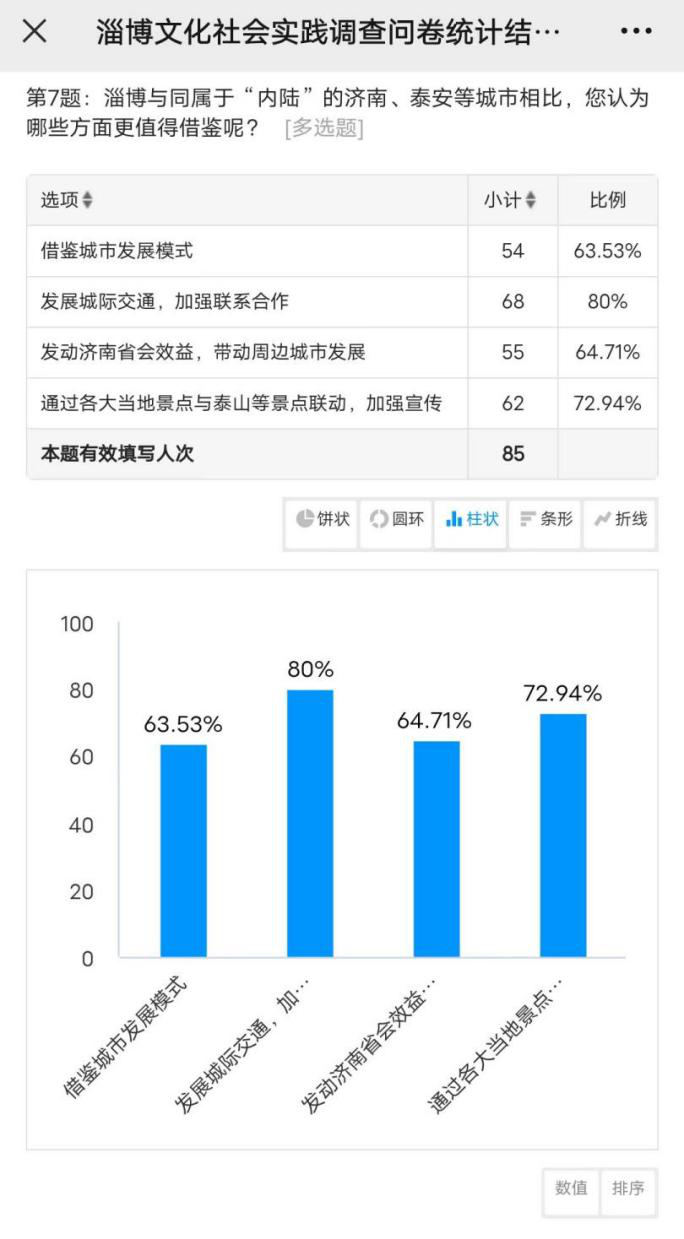
Task: Switch chart to 条形 view
Action: click(546, 520)
